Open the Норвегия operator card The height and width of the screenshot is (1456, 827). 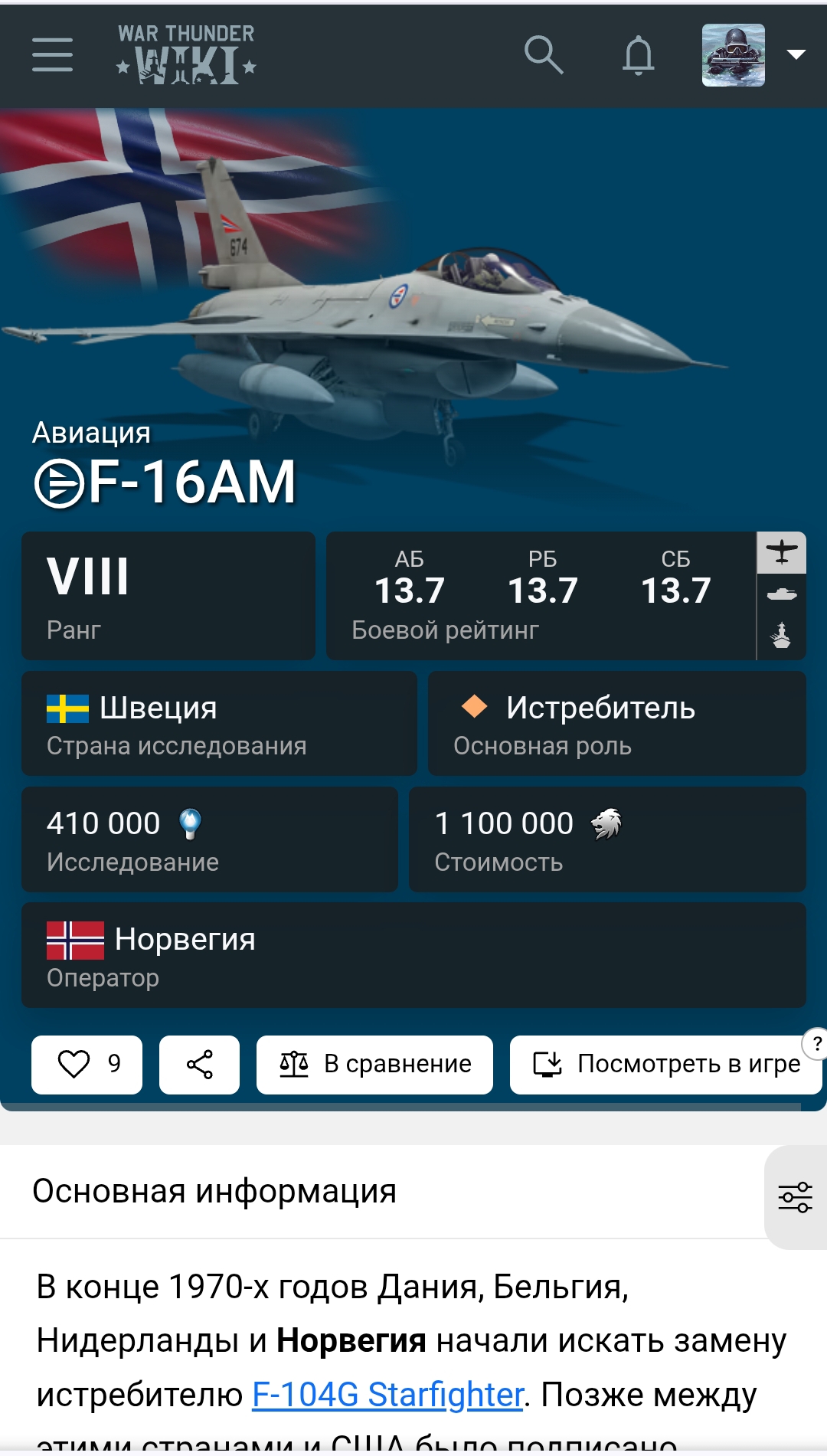click(413, 955)
